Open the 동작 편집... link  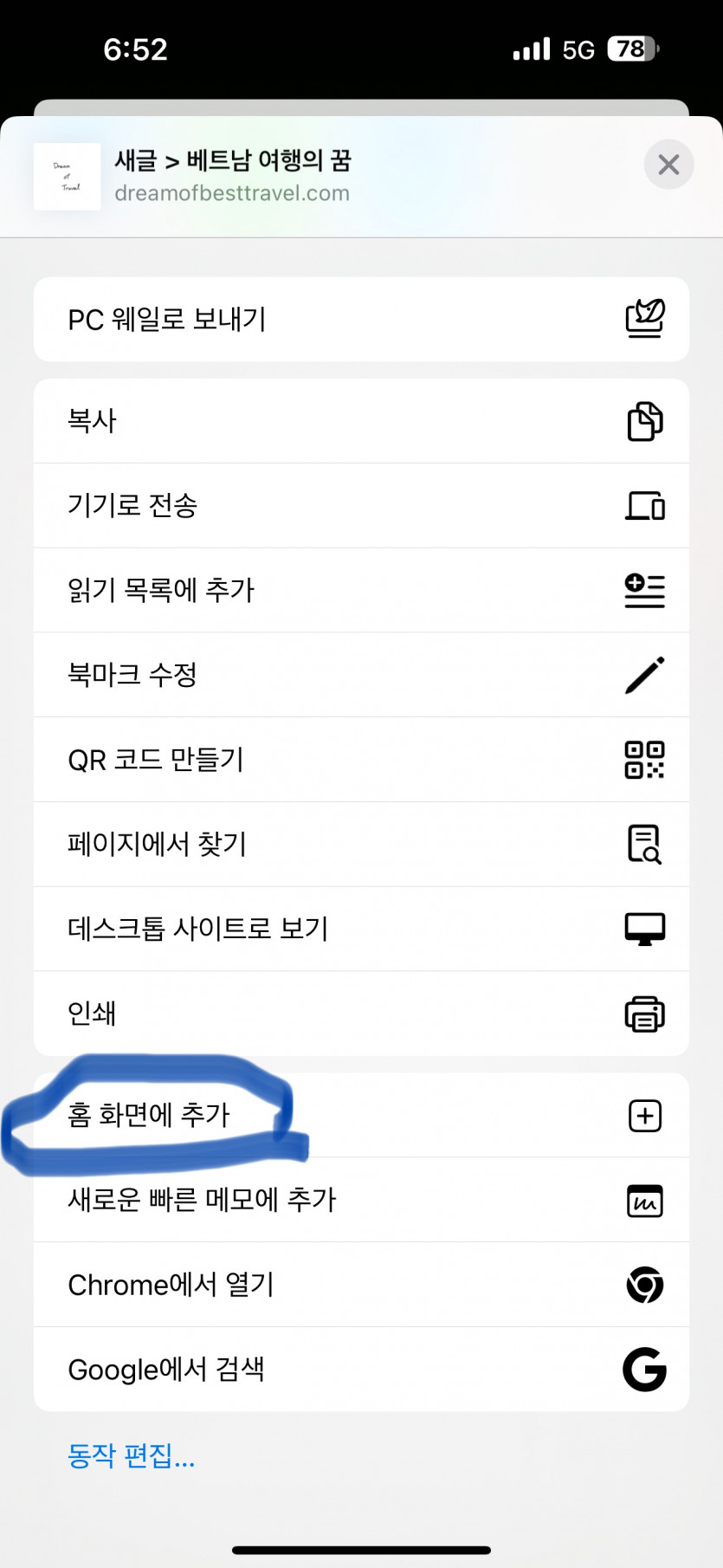tap(132, 1455)
